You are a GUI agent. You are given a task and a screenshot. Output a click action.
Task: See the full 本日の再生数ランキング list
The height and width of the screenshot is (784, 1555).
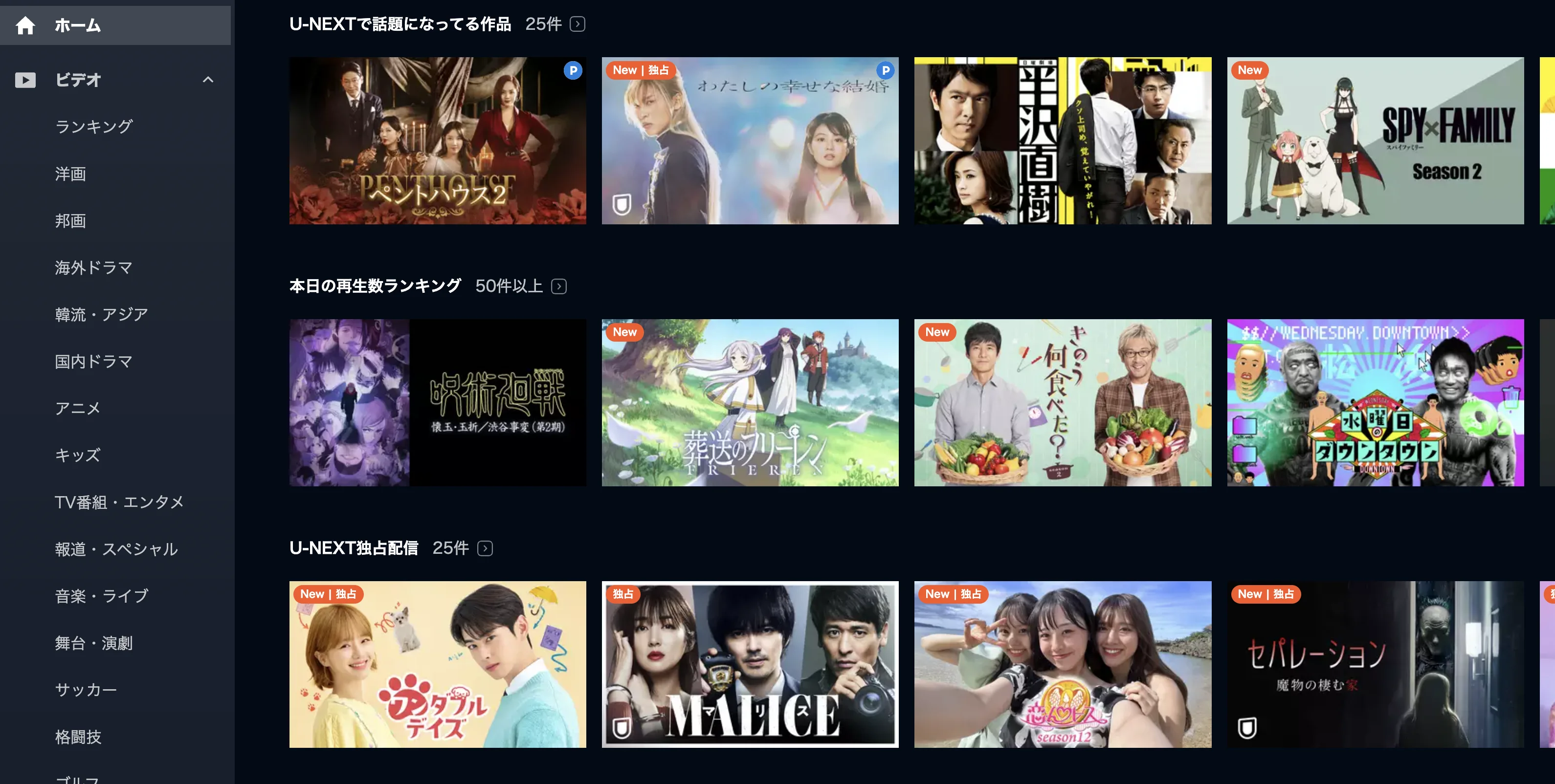point(559,286)
